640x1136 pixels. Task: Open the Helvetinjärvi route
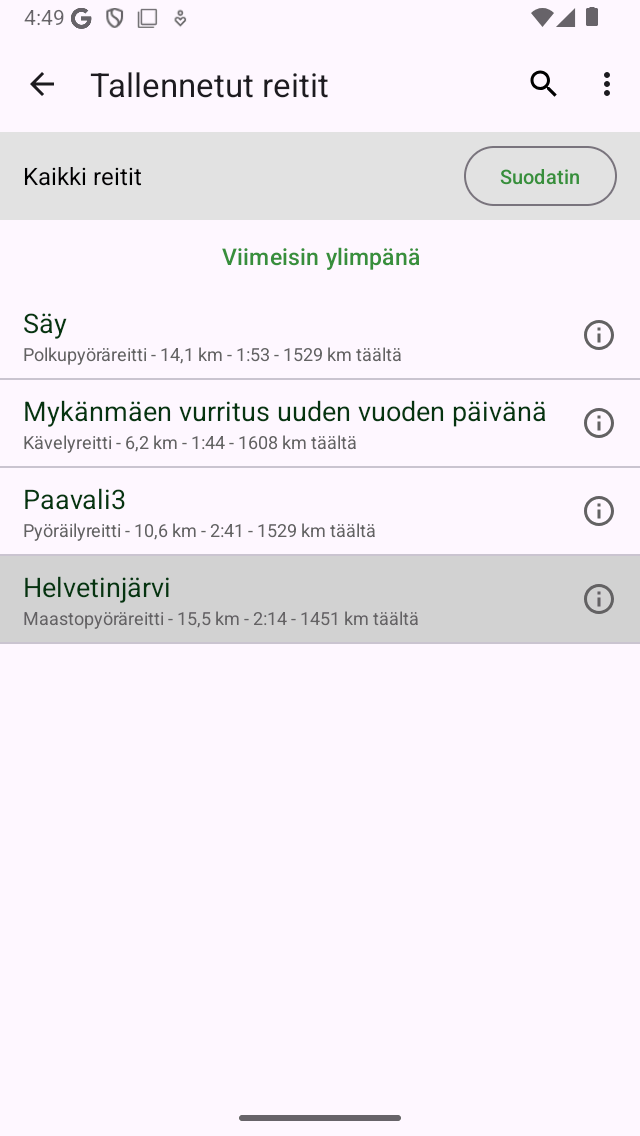click(280, 600)
